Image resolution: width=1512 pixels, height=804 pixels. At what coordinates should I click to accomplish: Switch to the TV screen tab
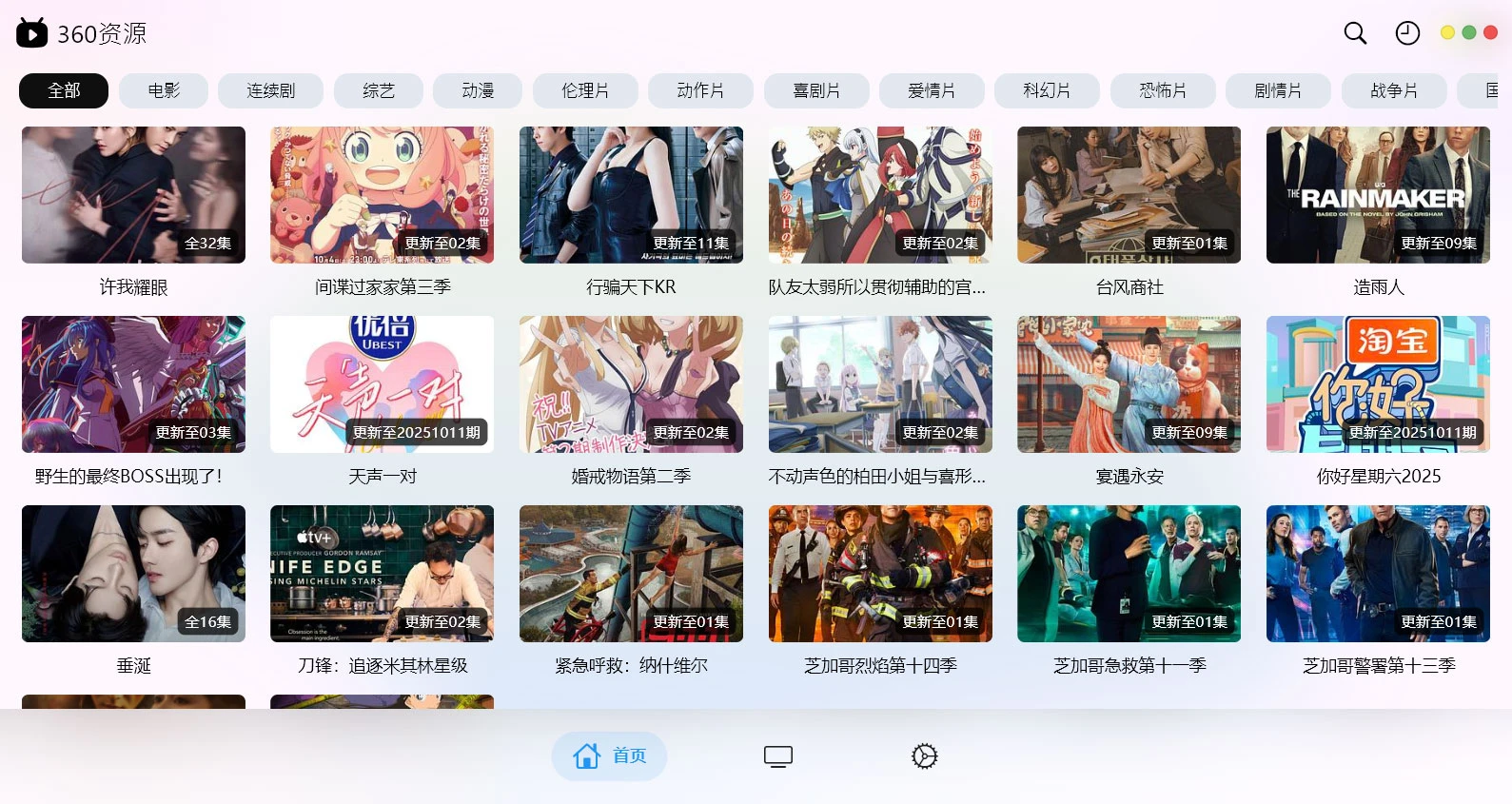tap(778, 756)
